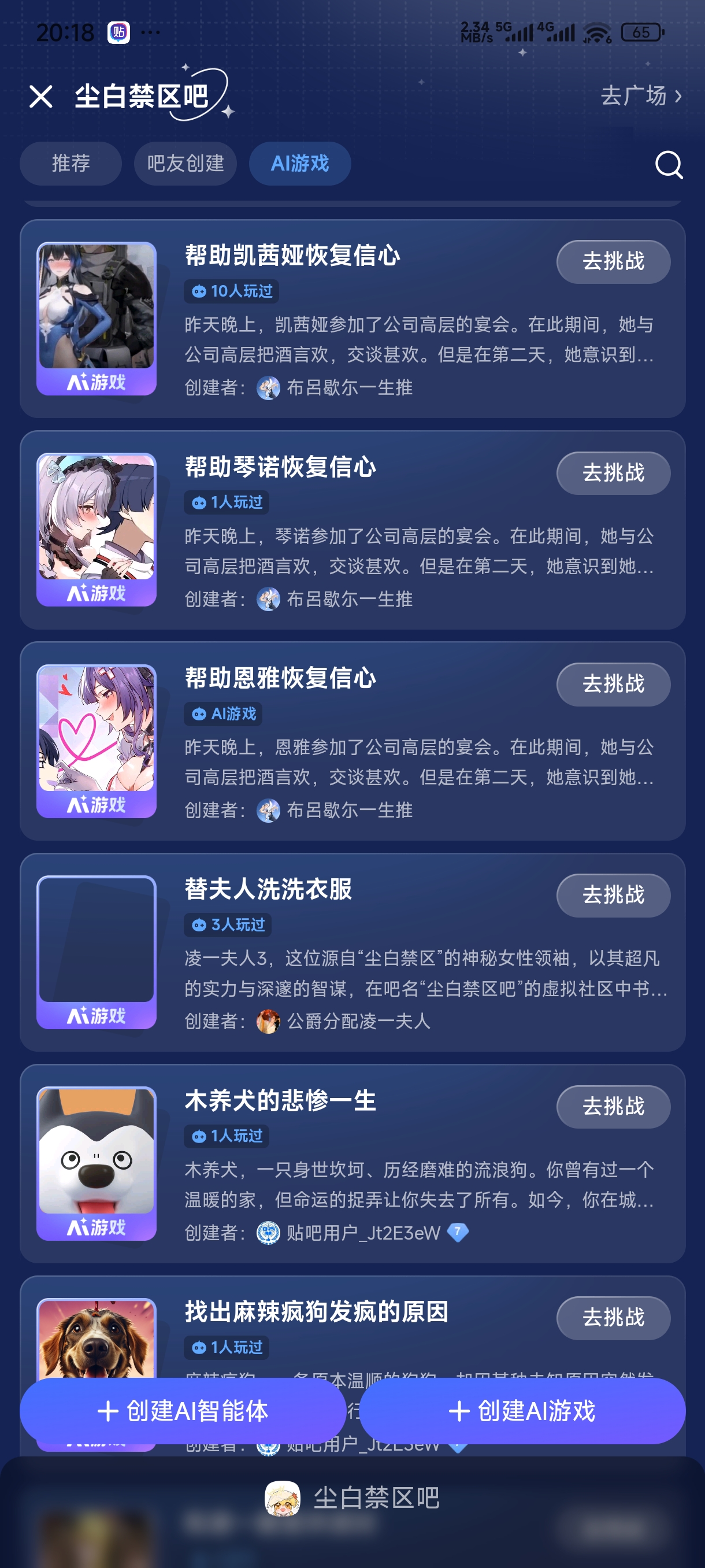
Task: Tap 去挑战 for 帮助凯茜娅恢复信心
Action: click(613, 261)
